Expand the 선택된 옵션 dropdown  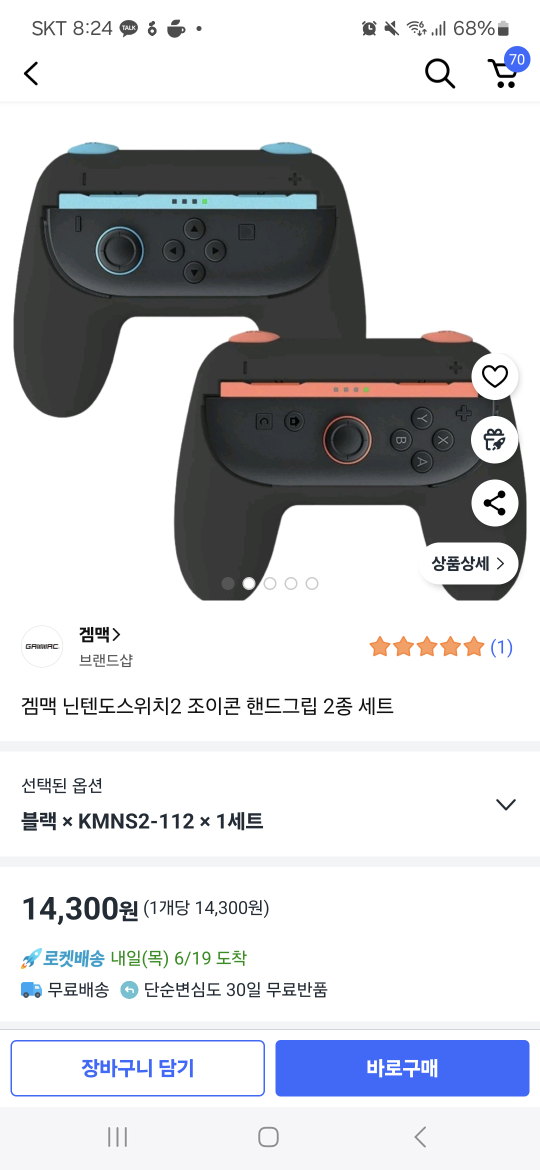270,804
